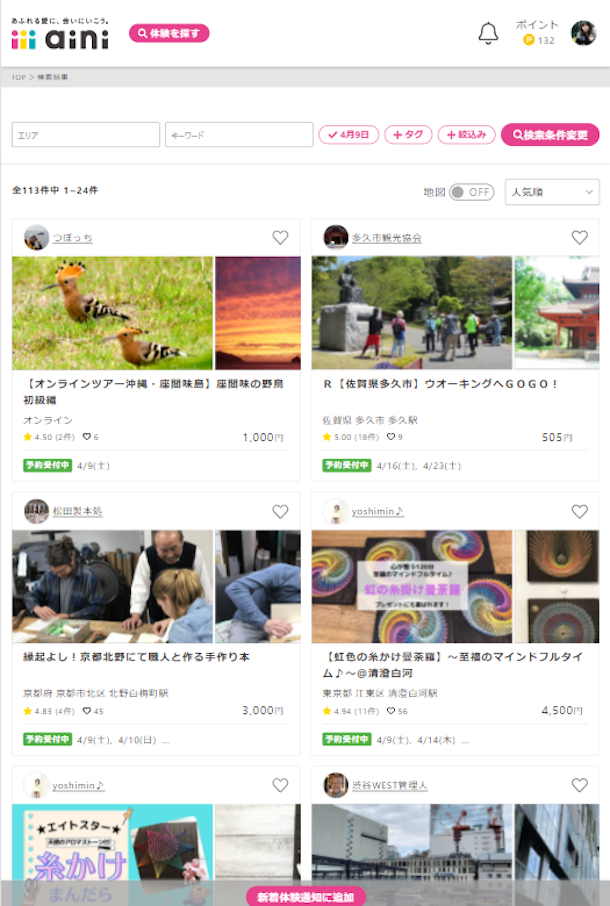The height and width of the screenshot is (906, 610).
Task: Tap the 体験を探す search button
Action: (x=169, y=33)
